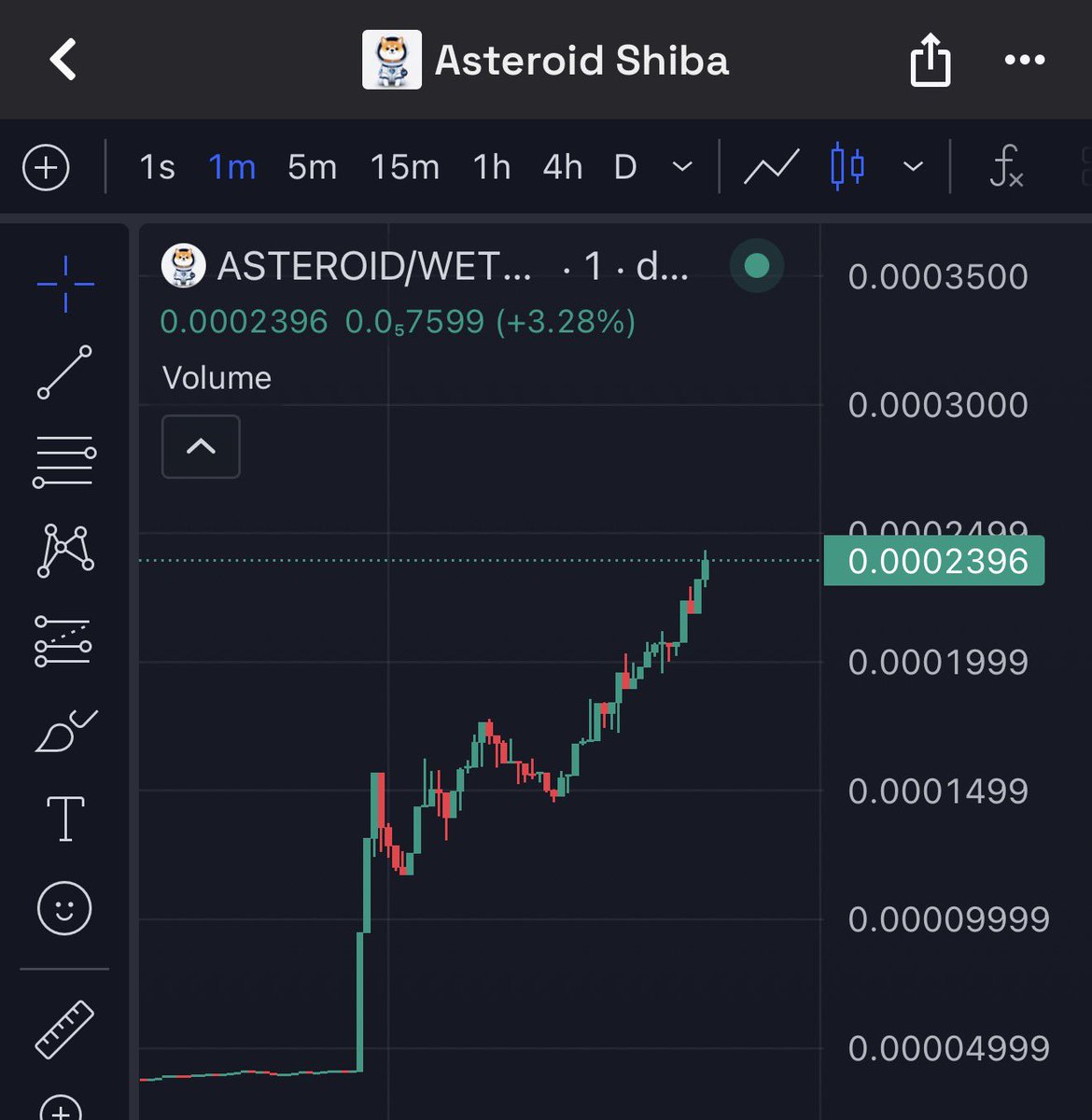Open the emoji sticker tool
The height and width of the screenshot is (1120, 1092).
click(x=64, y=908)
